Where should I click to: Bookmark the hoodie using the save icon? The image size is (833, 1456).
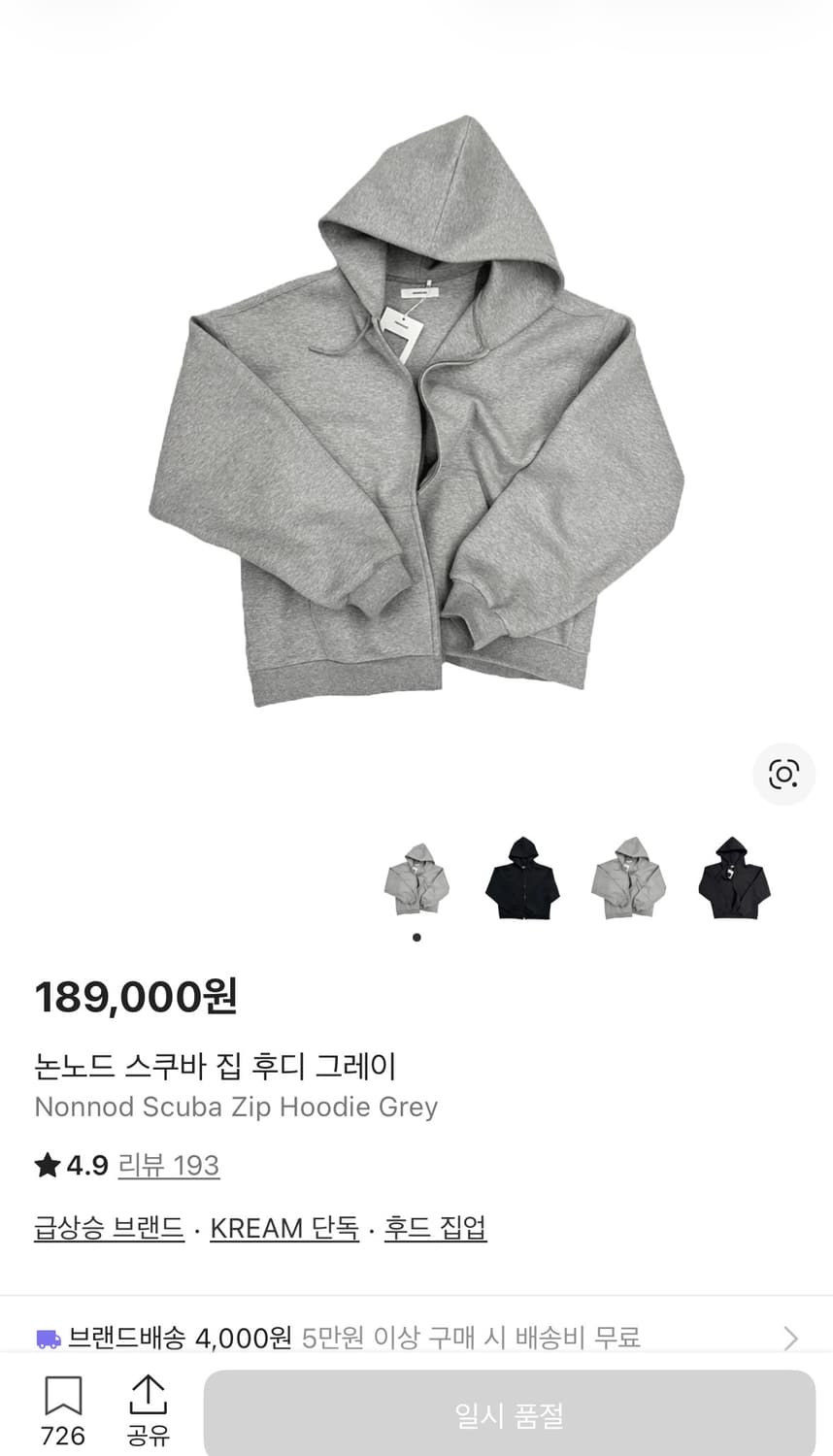(64, 1396)
